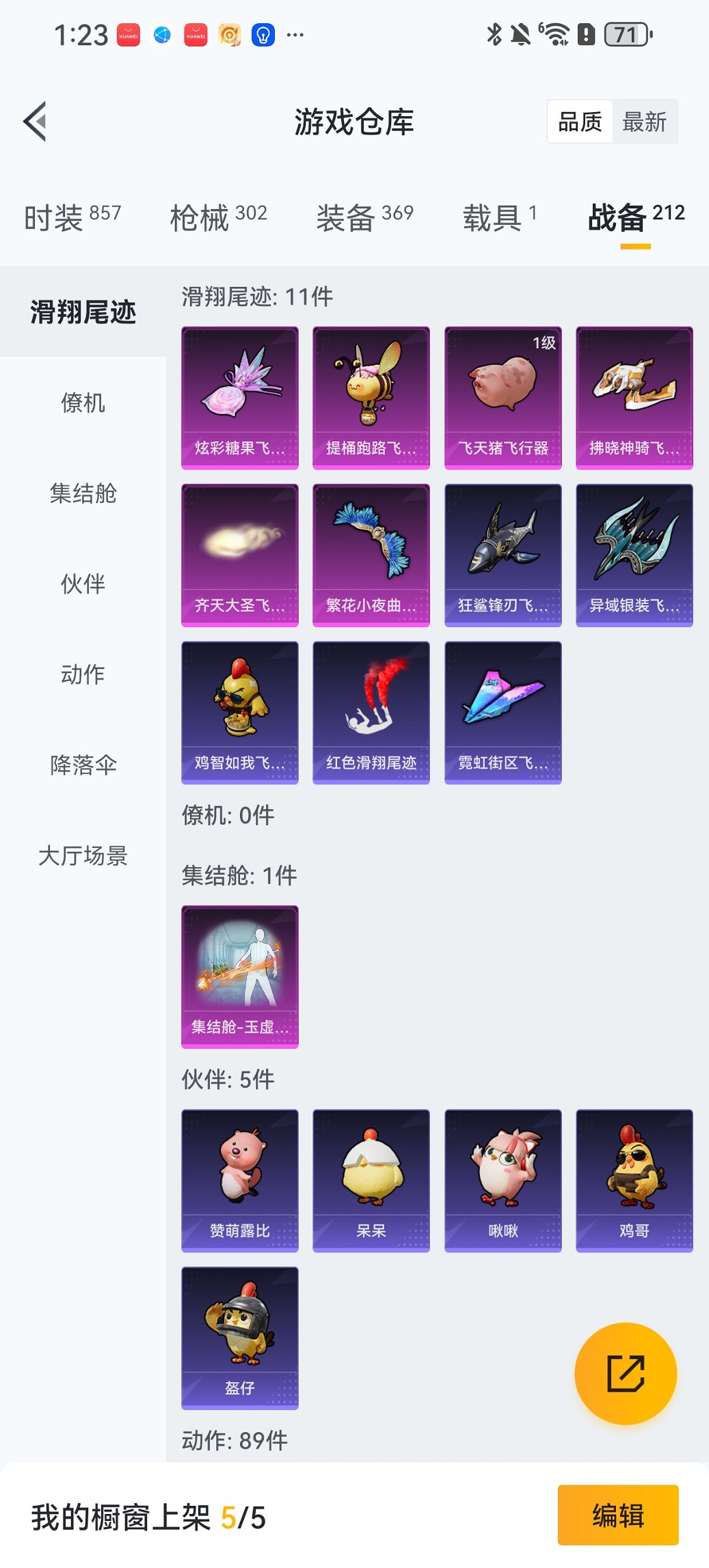Screen dimensions: 709x1568
Task: Select the 齐天大圣 glider item
Action: [240, 555]
